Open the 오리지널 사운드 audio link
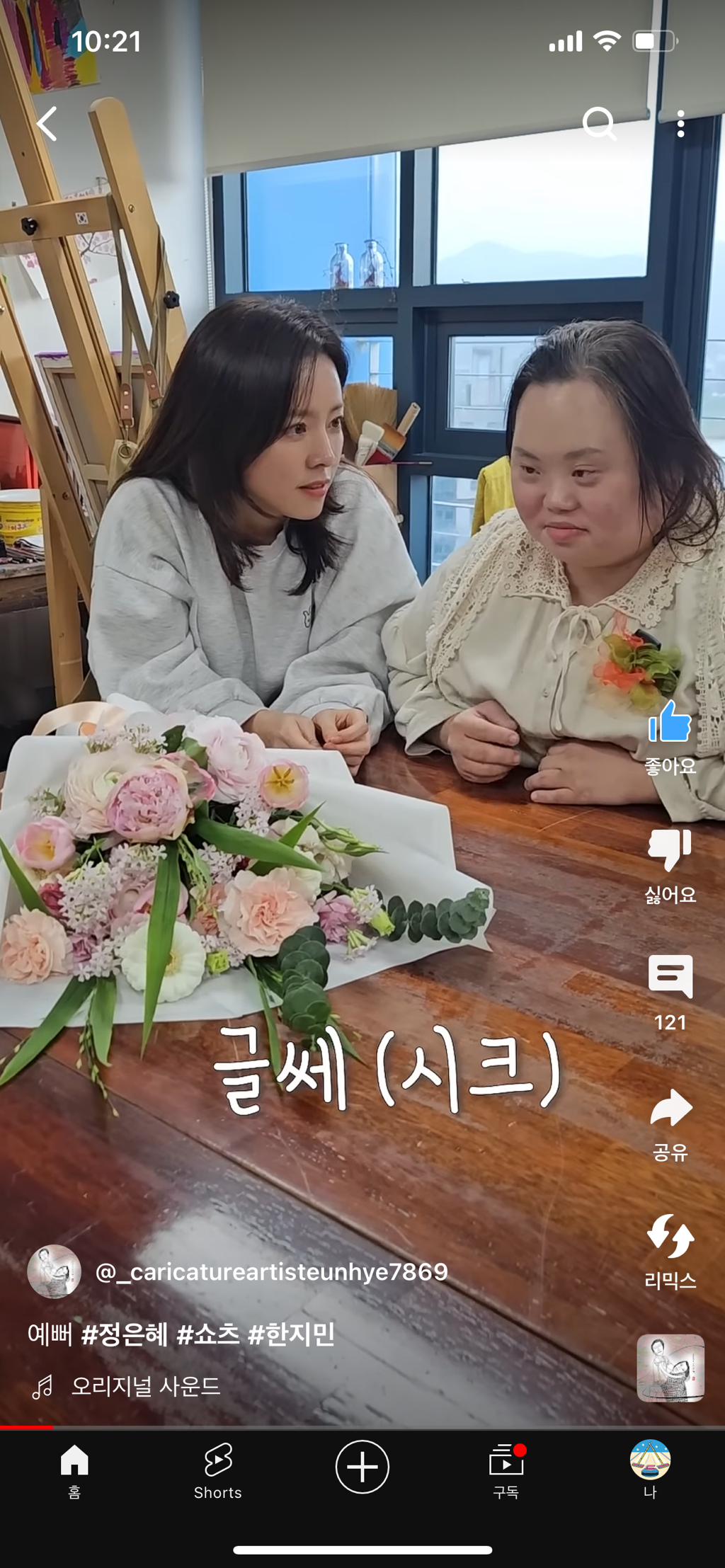 tap(145, 1386)
